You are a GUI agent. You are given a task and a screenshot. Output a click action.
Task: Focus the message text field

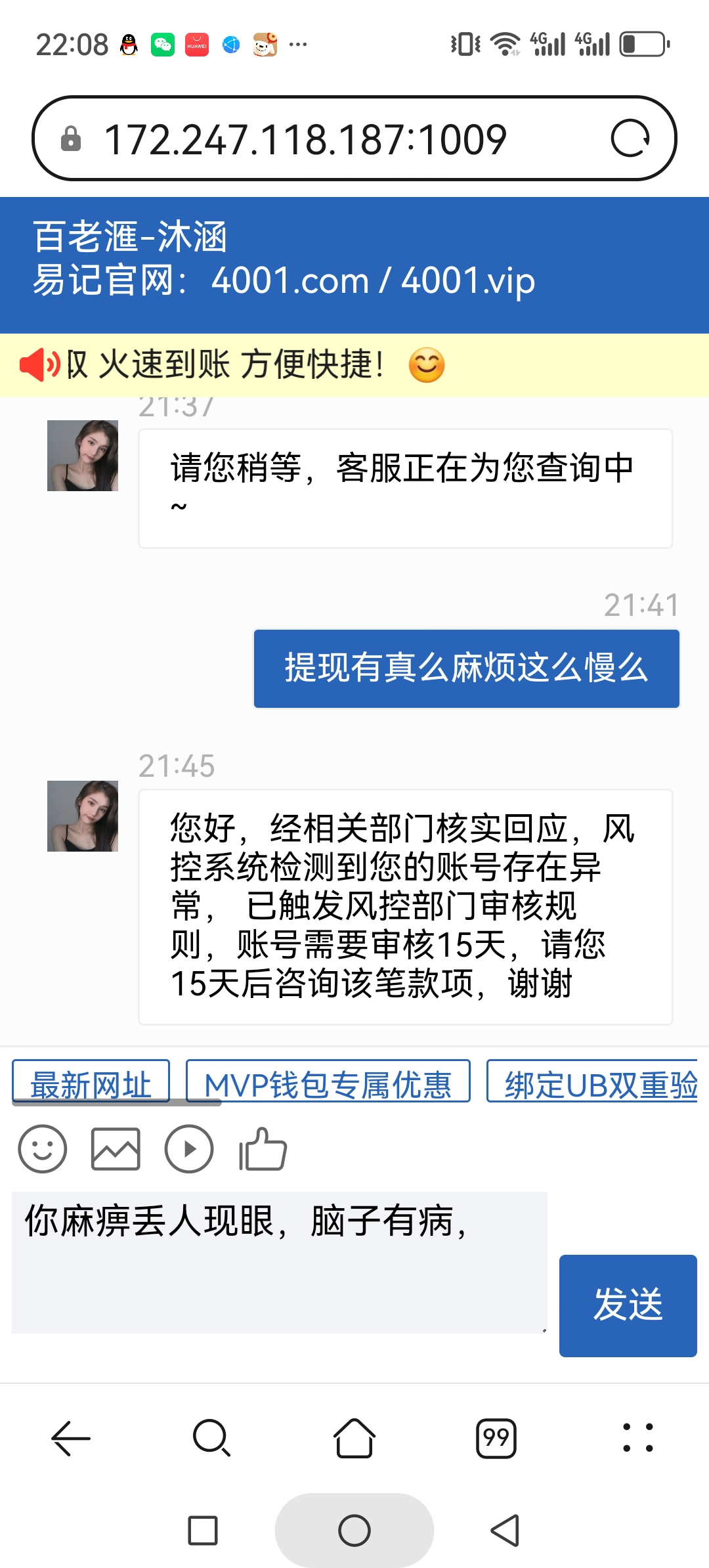click(x=279, y=1262)
